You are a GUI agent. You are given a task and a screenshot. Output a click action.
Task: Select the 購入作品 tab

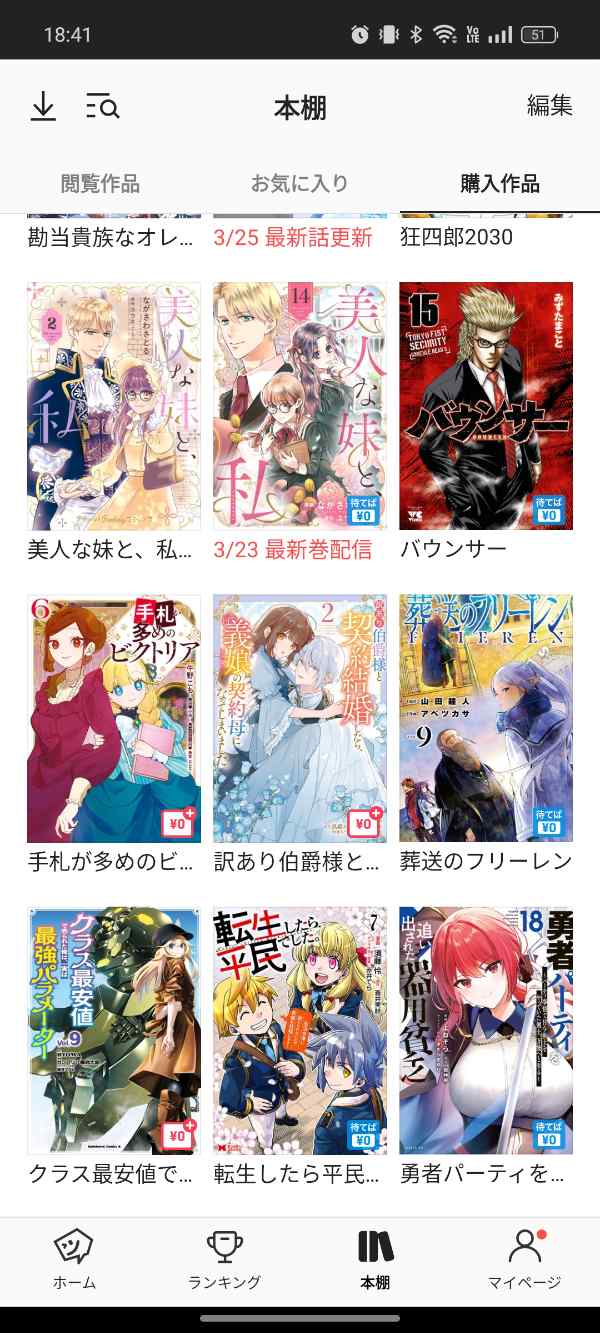tap(499, 184)
